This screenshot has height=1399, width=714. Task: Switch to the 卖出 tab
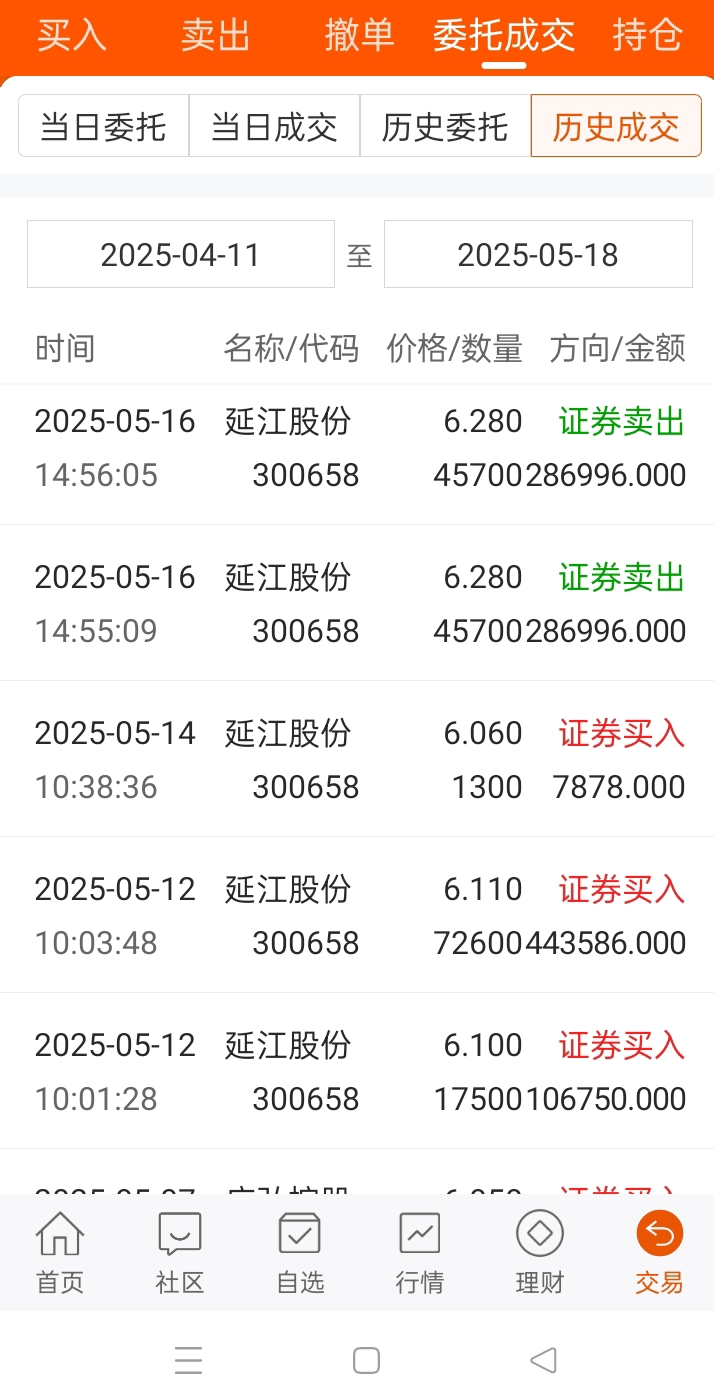pyautogui.click(x=215, y=36)
